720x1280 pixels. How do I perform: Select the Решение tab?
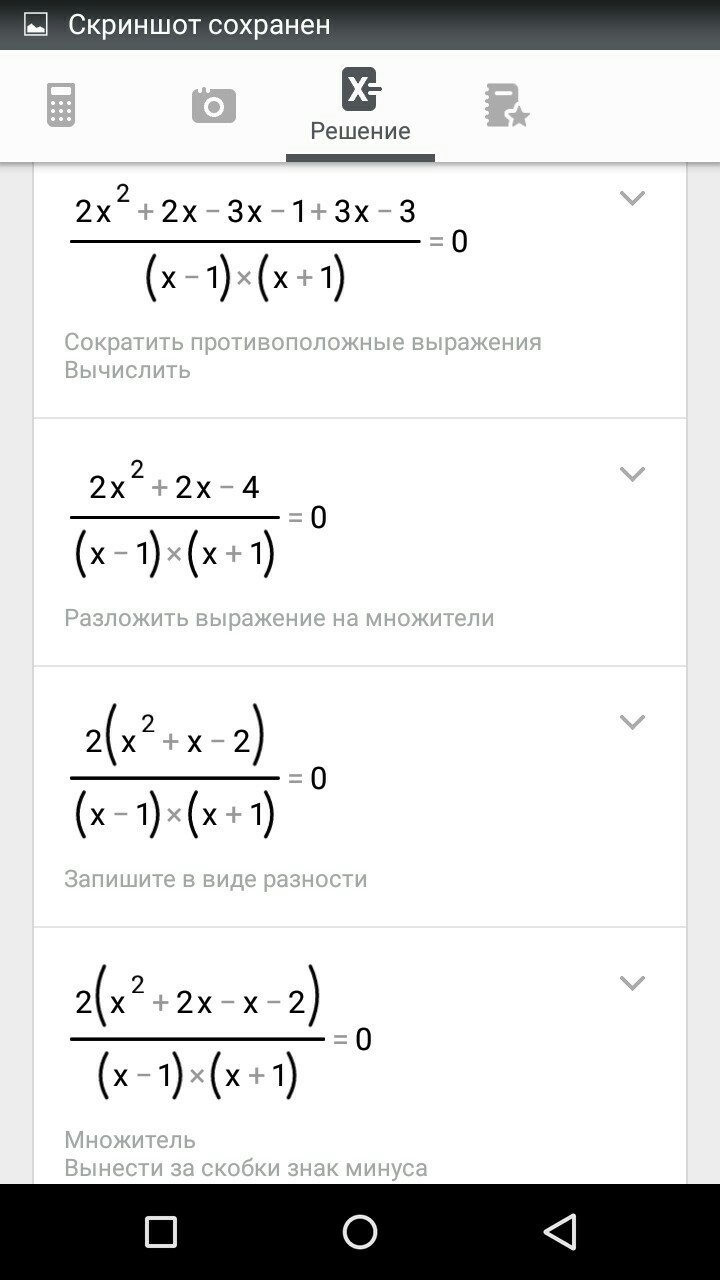coord(360,105)
